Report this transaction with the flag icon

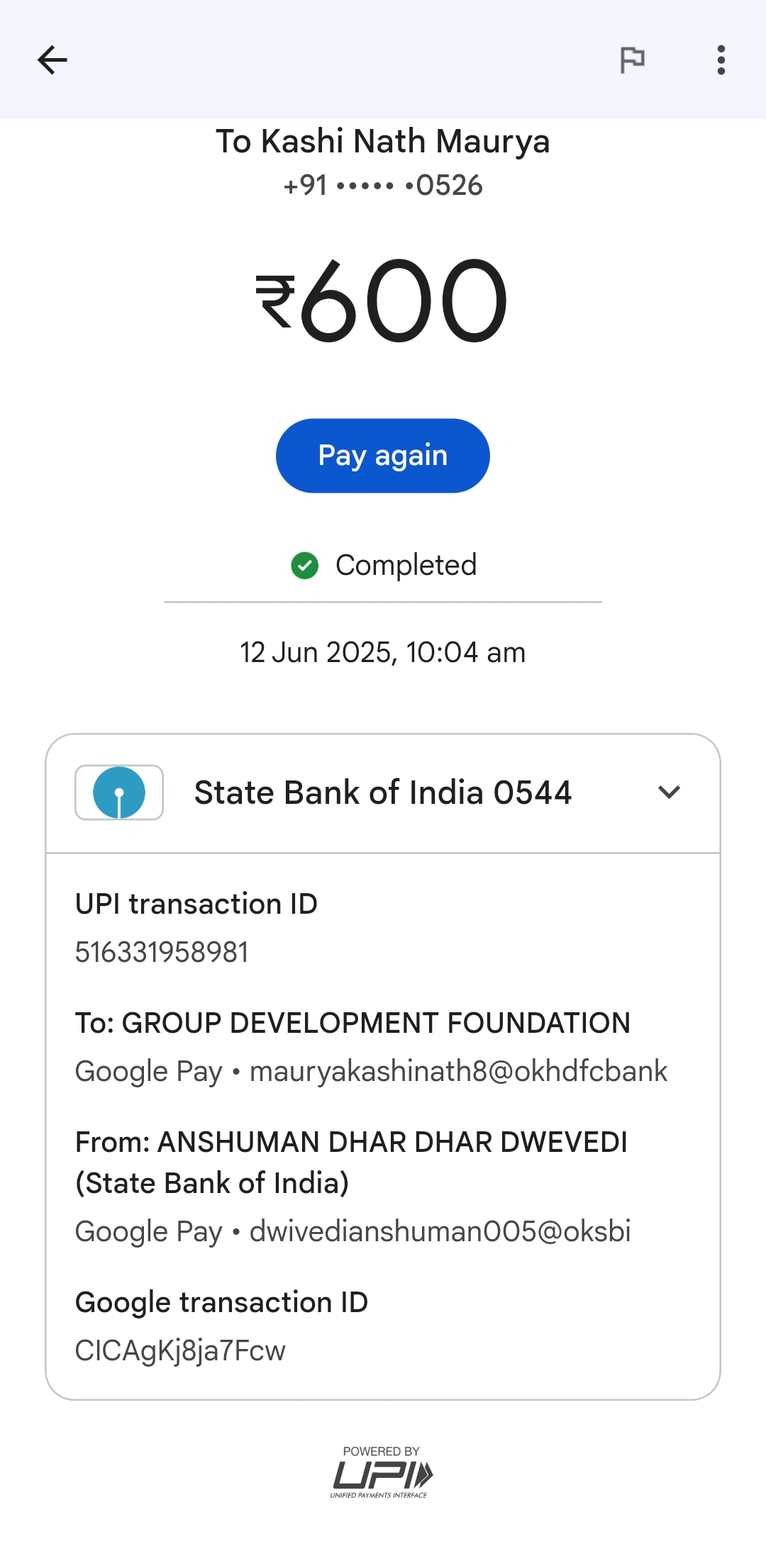pyautogui.click(x=632, y=60)
